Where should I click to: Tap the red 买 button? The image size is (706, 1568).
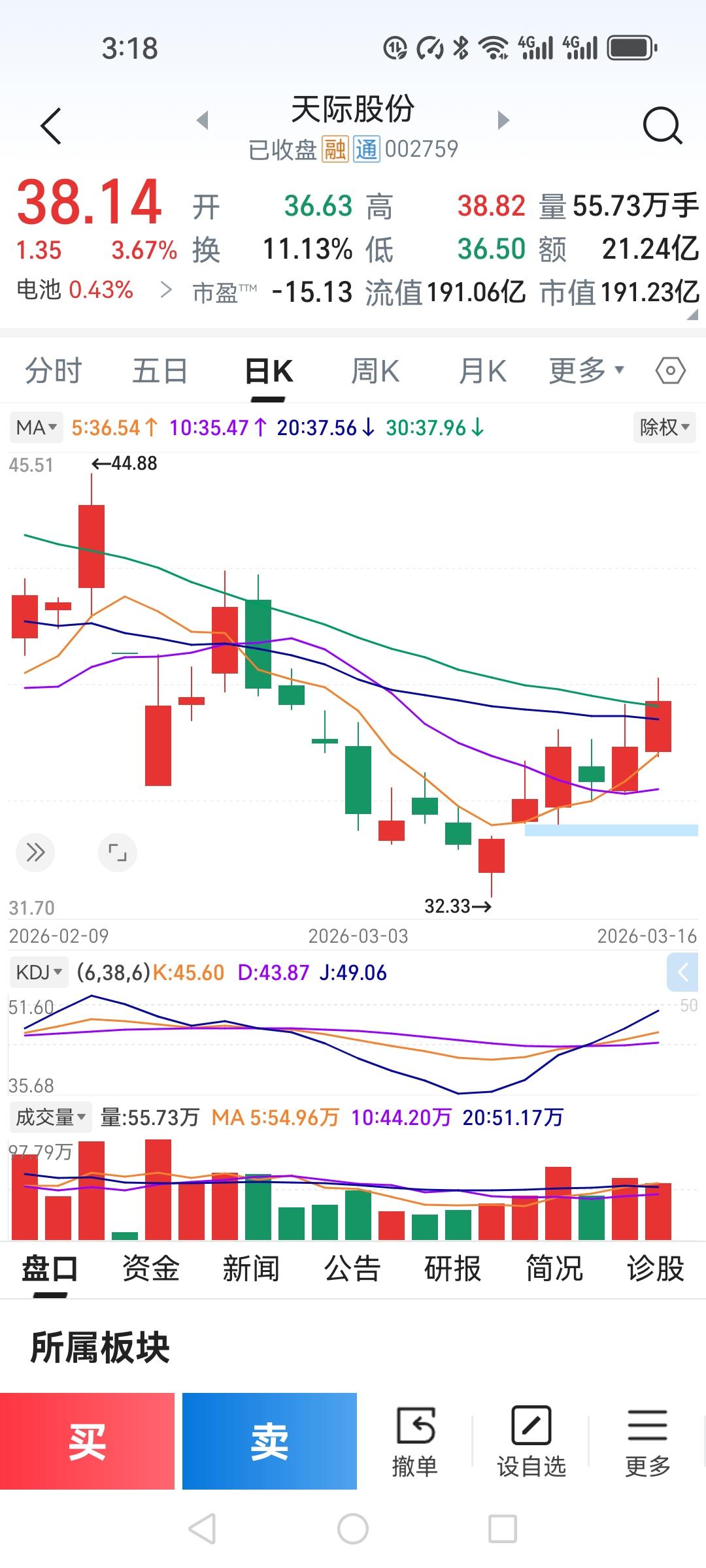(87, 1441)
